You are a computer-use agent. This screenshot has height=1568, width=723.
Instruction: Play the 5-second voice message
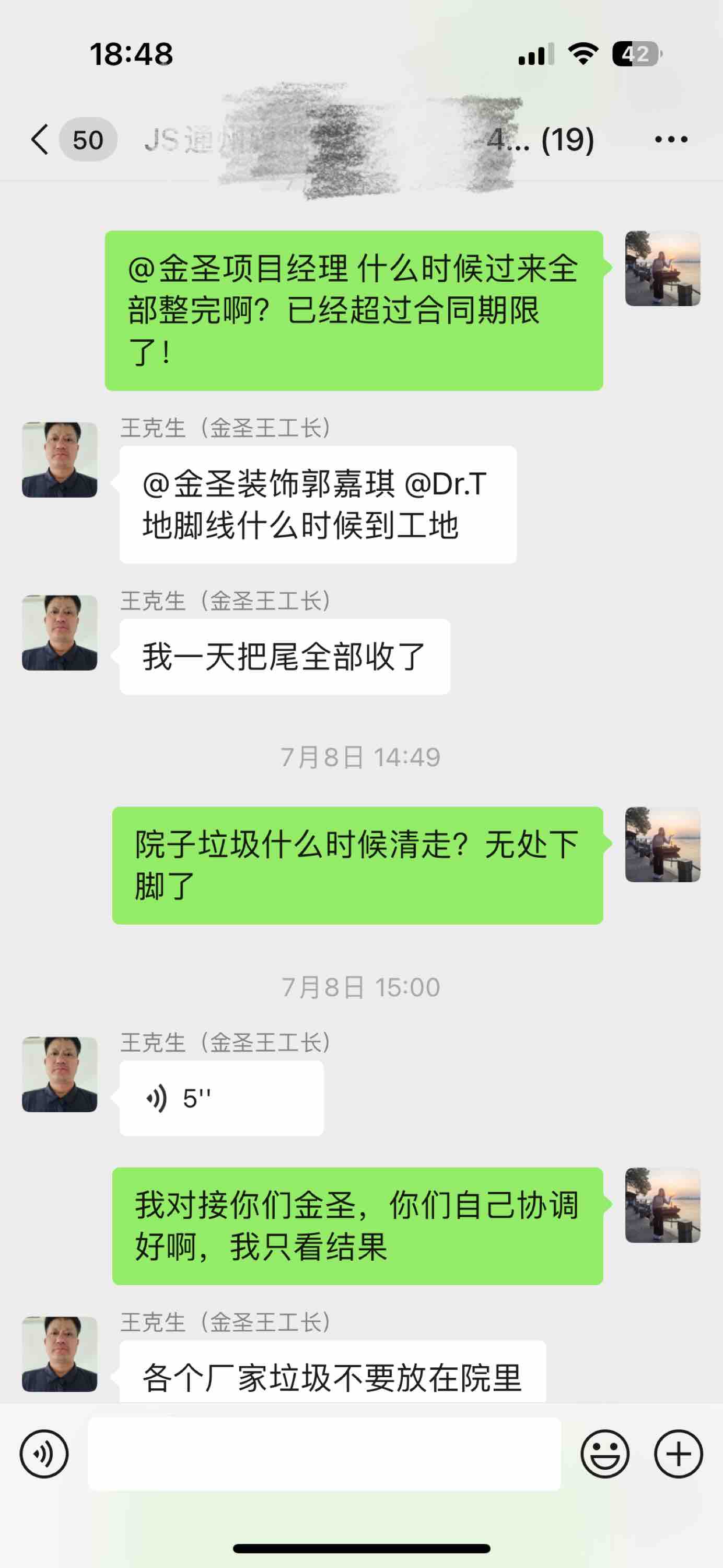[x=221, y=1099]
